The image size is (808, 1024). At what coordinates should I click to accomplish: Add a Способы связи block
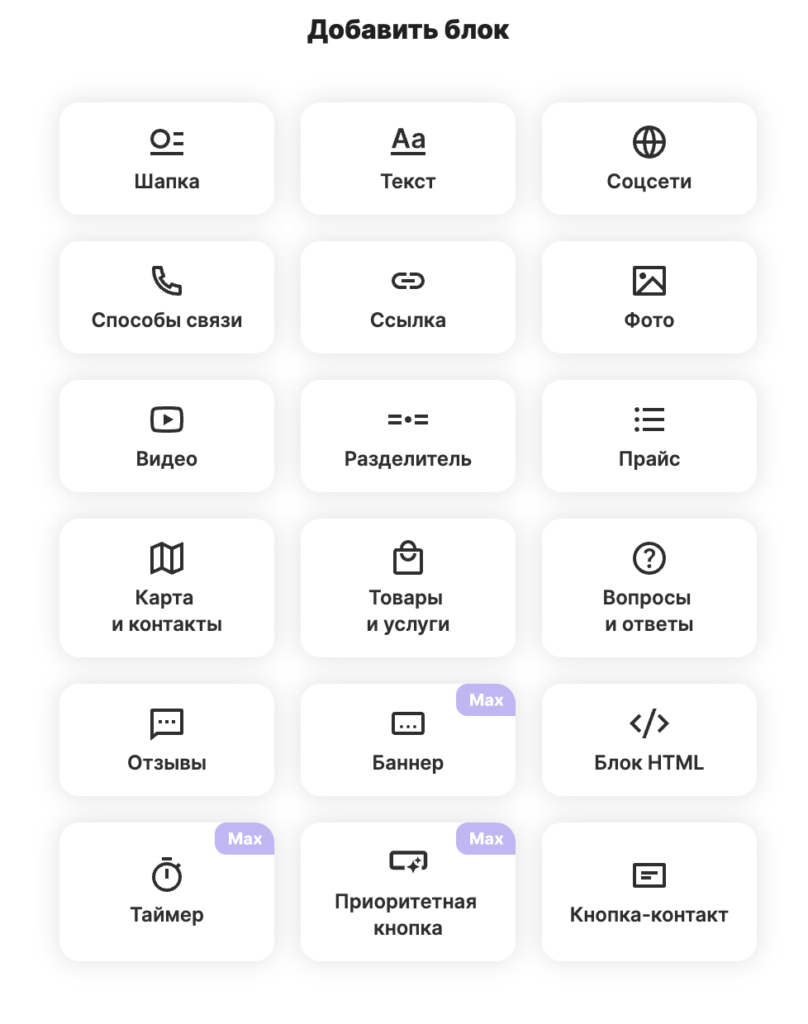[167, 298]
